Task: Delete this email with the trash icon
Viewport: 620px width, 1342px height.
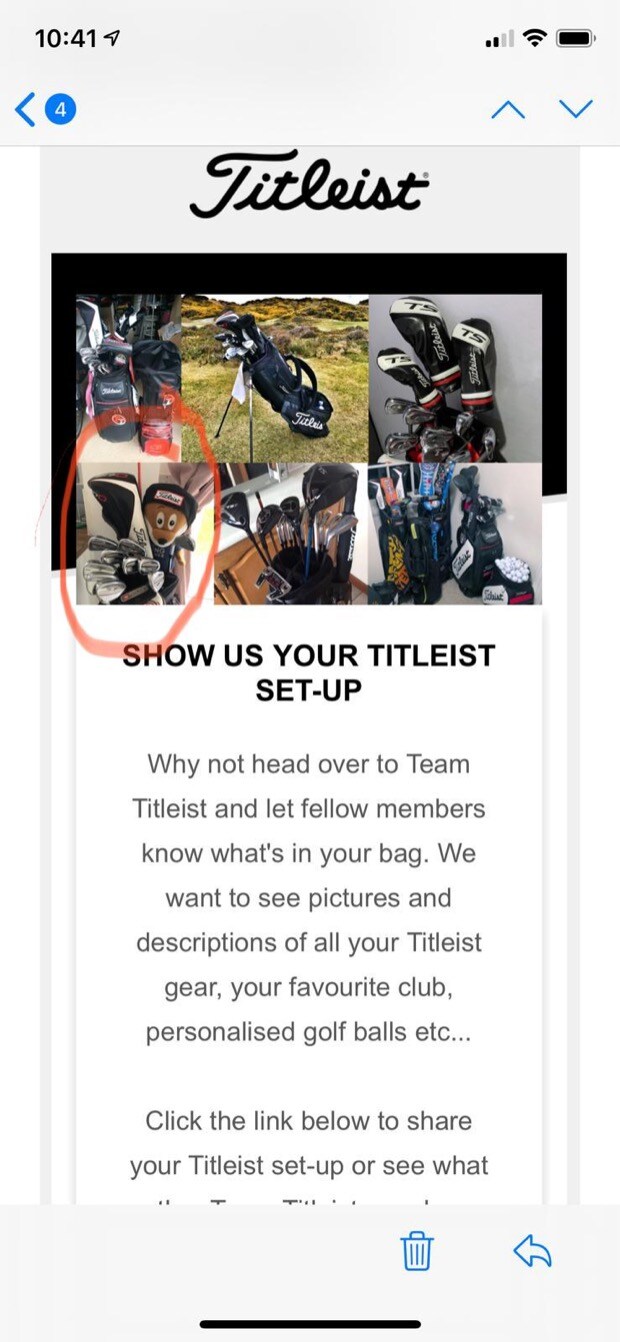Action: 417,1251
